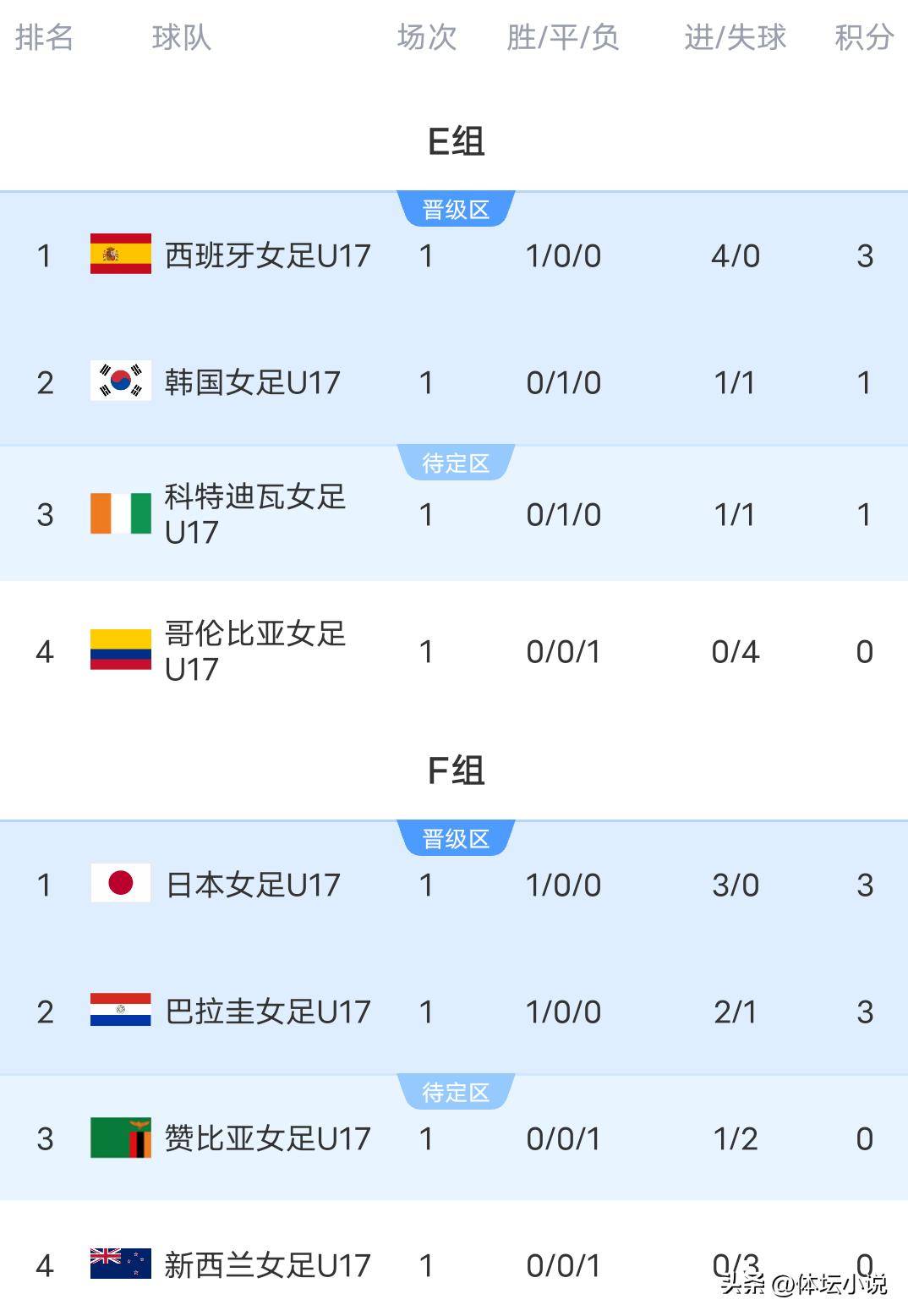Image resolution: width=908 pixels, height=1316 pixels.
Task: Click the 晋级区 badge in F组
Action: click(x=455, y=837)
